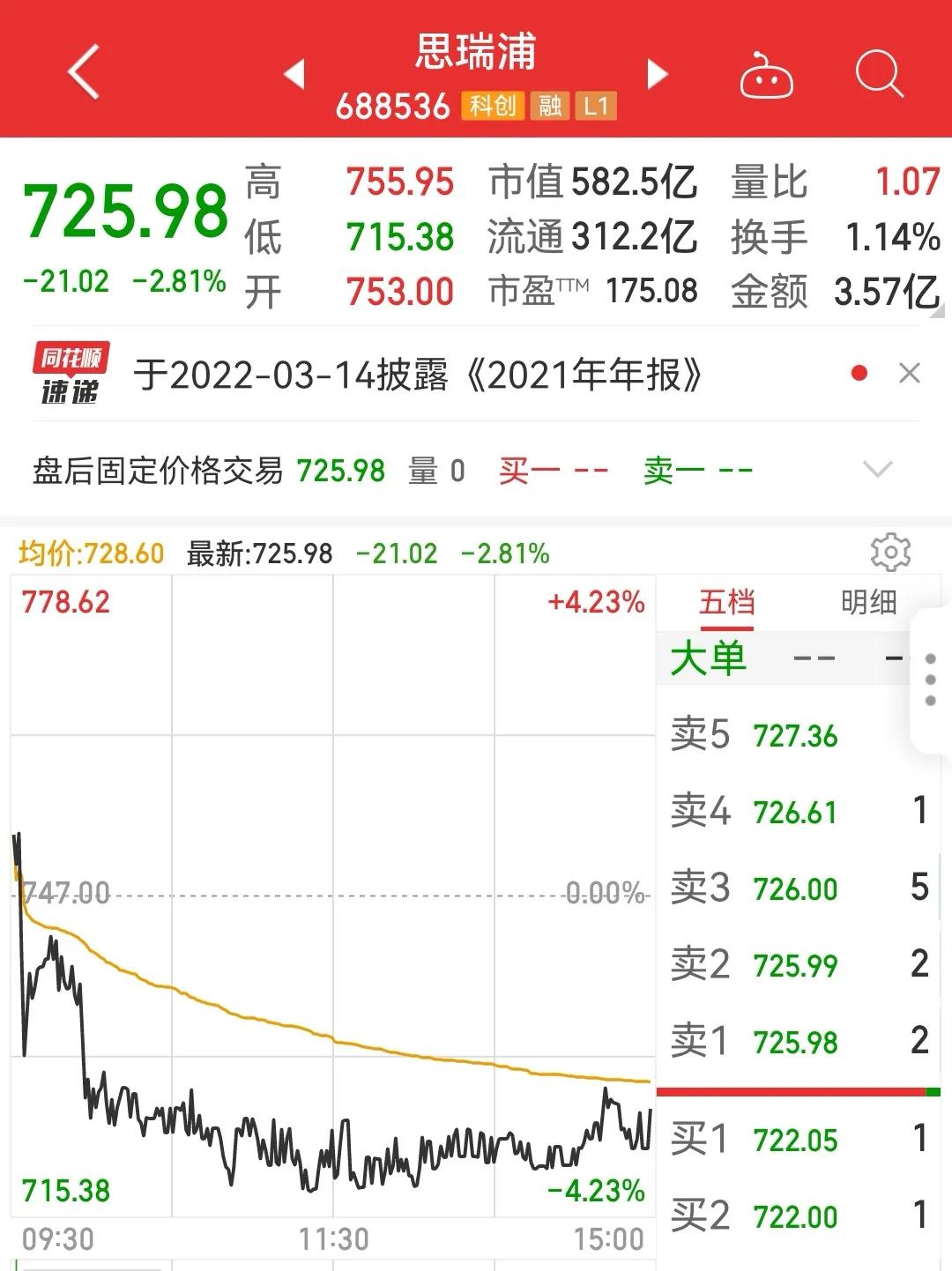
Task: Tap the 融 margin trading badge
Action: pyautogui.click(x=550, y=107)
